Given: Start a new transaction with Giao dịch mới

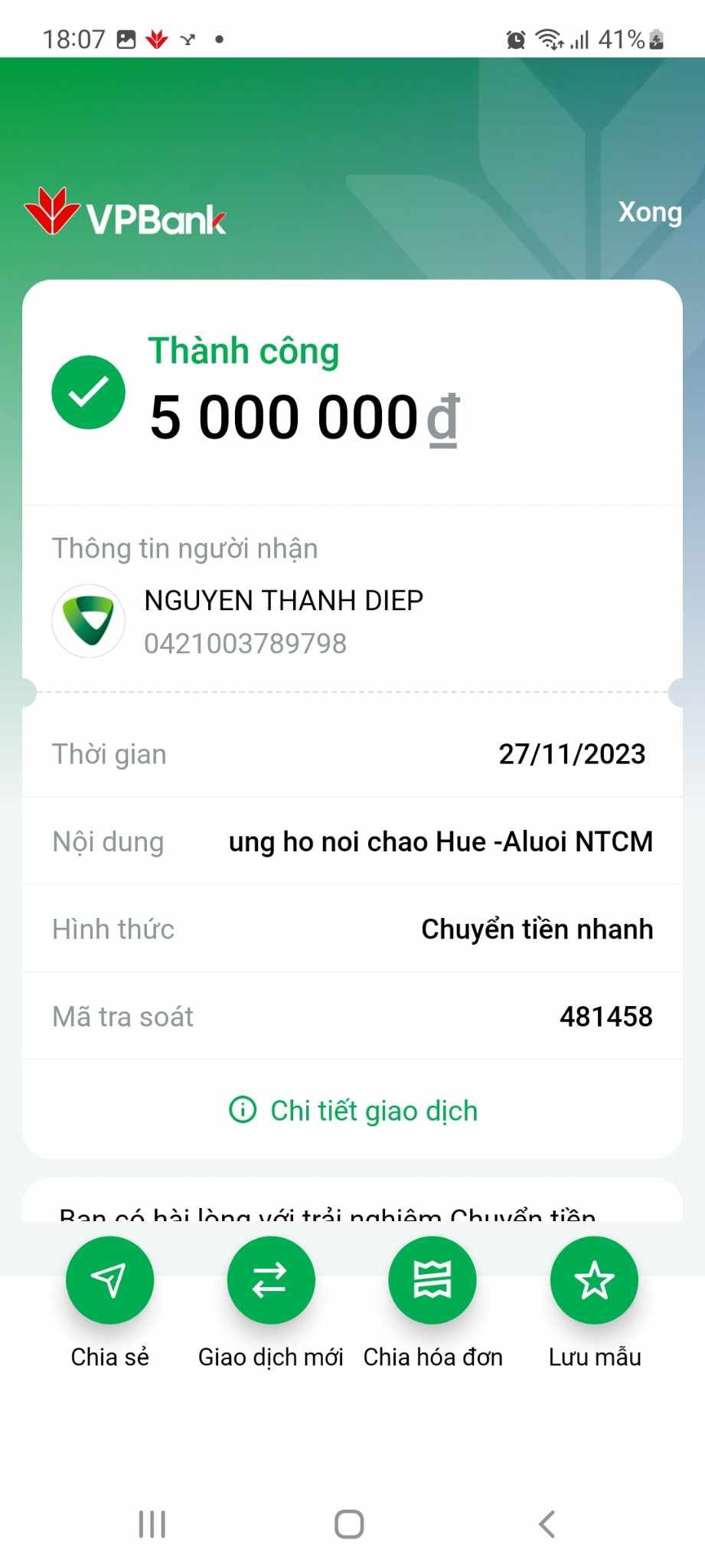Looking at the screenshot, I should (x=270, y=1280).
